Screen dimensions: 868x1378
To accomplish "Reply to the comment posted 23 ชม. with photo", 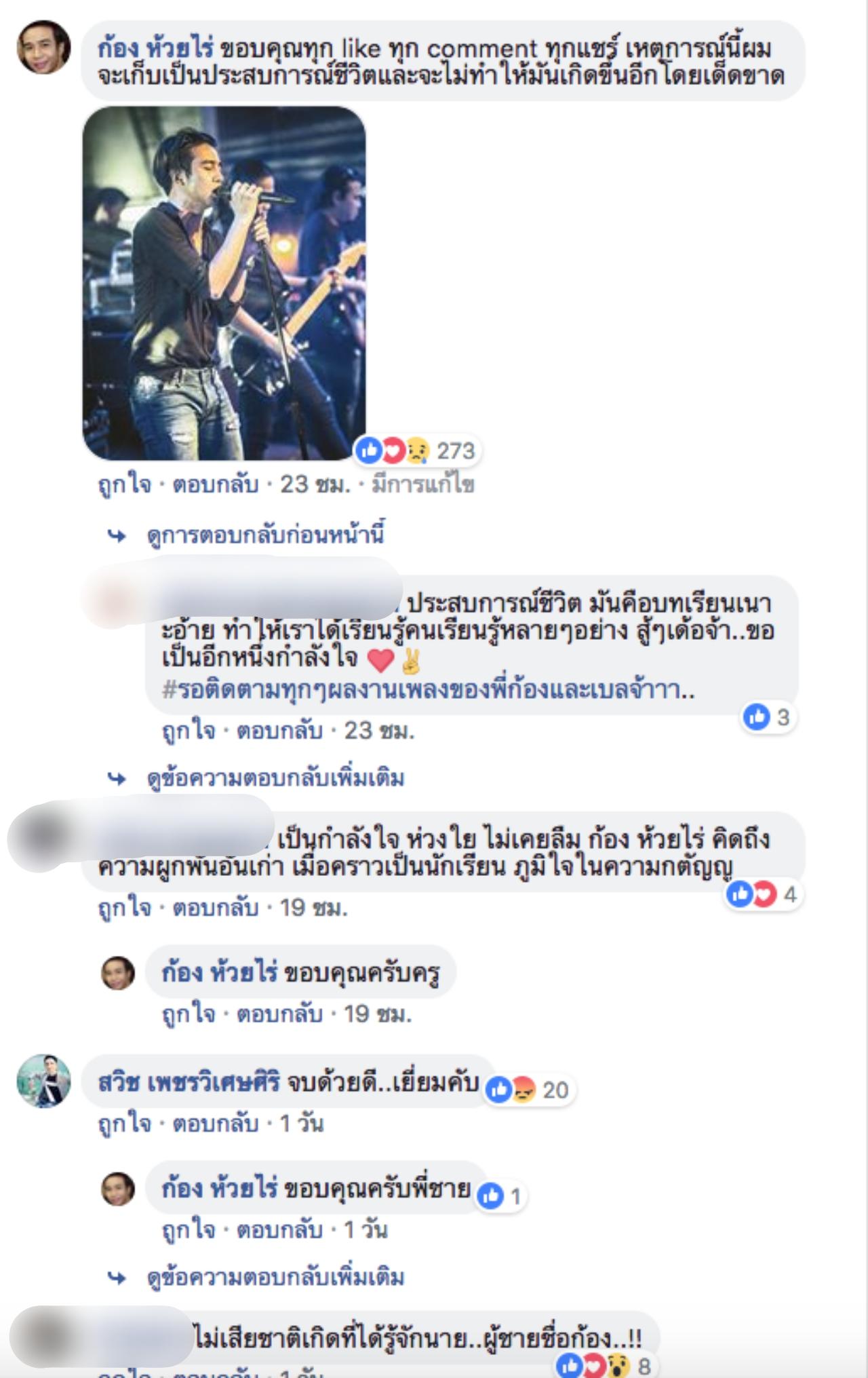I will [x=215, y=484].
